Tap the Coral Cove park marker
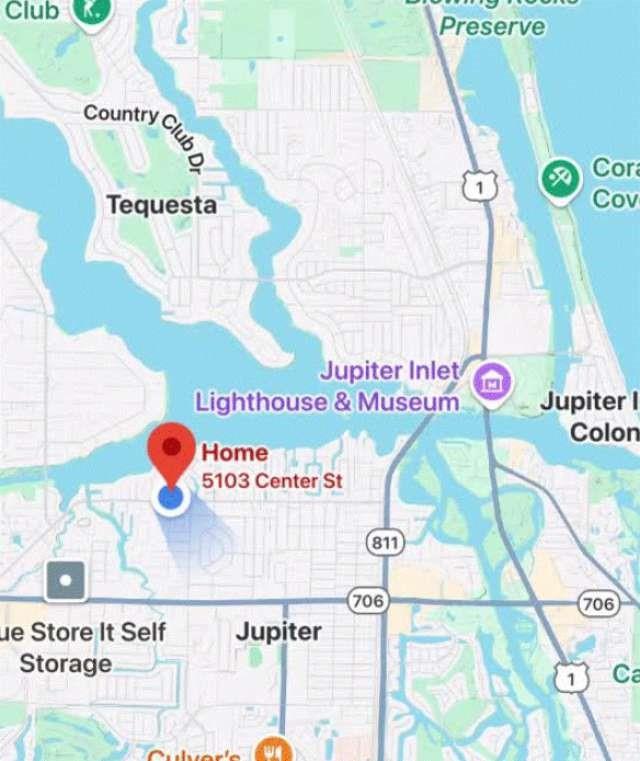Screen dimensions: 640x761 [560, 180]
